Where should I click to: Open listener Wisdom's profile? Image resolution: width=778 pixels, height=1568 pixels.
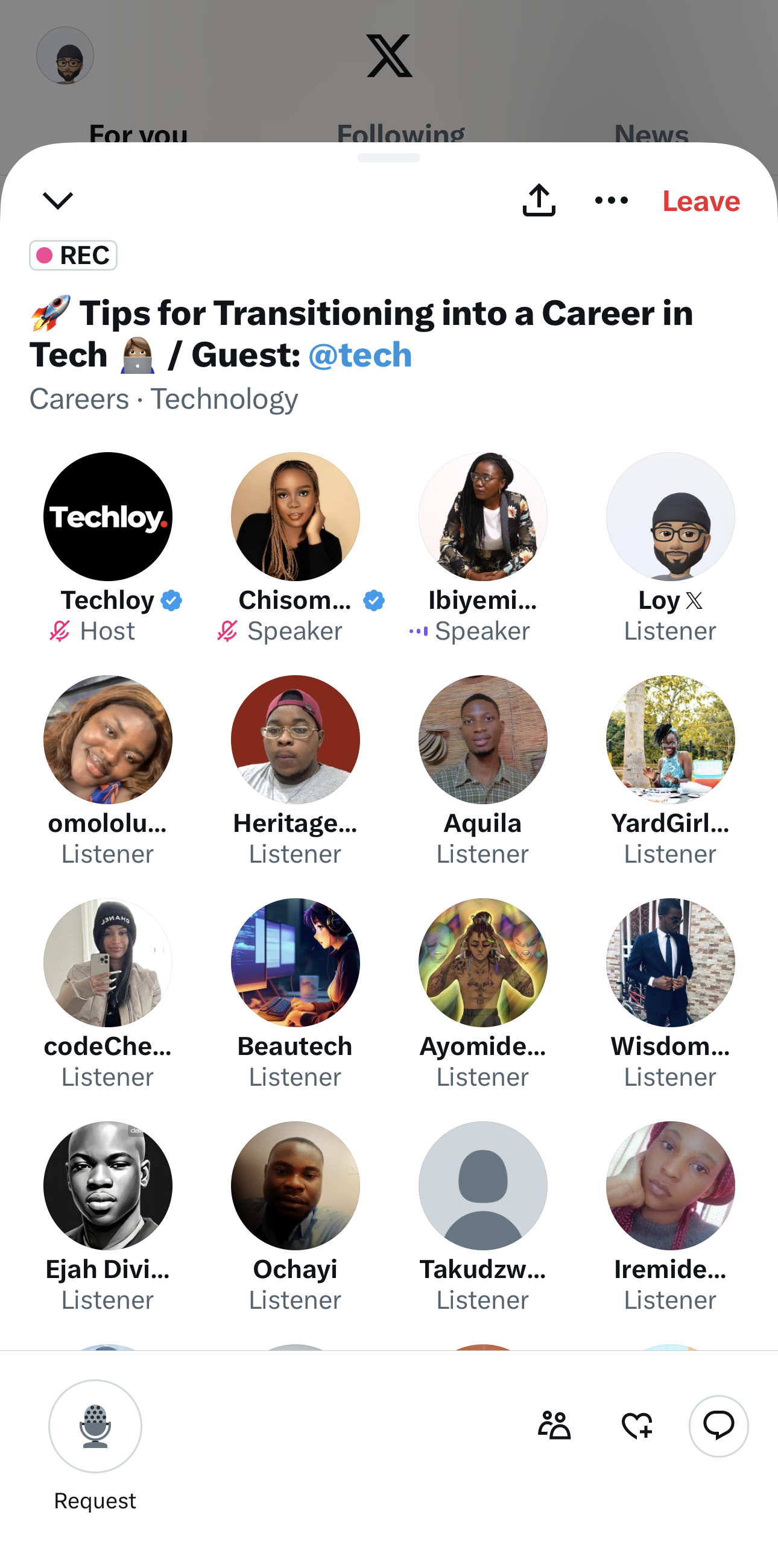pyautogui.click(x=670, y=963)
